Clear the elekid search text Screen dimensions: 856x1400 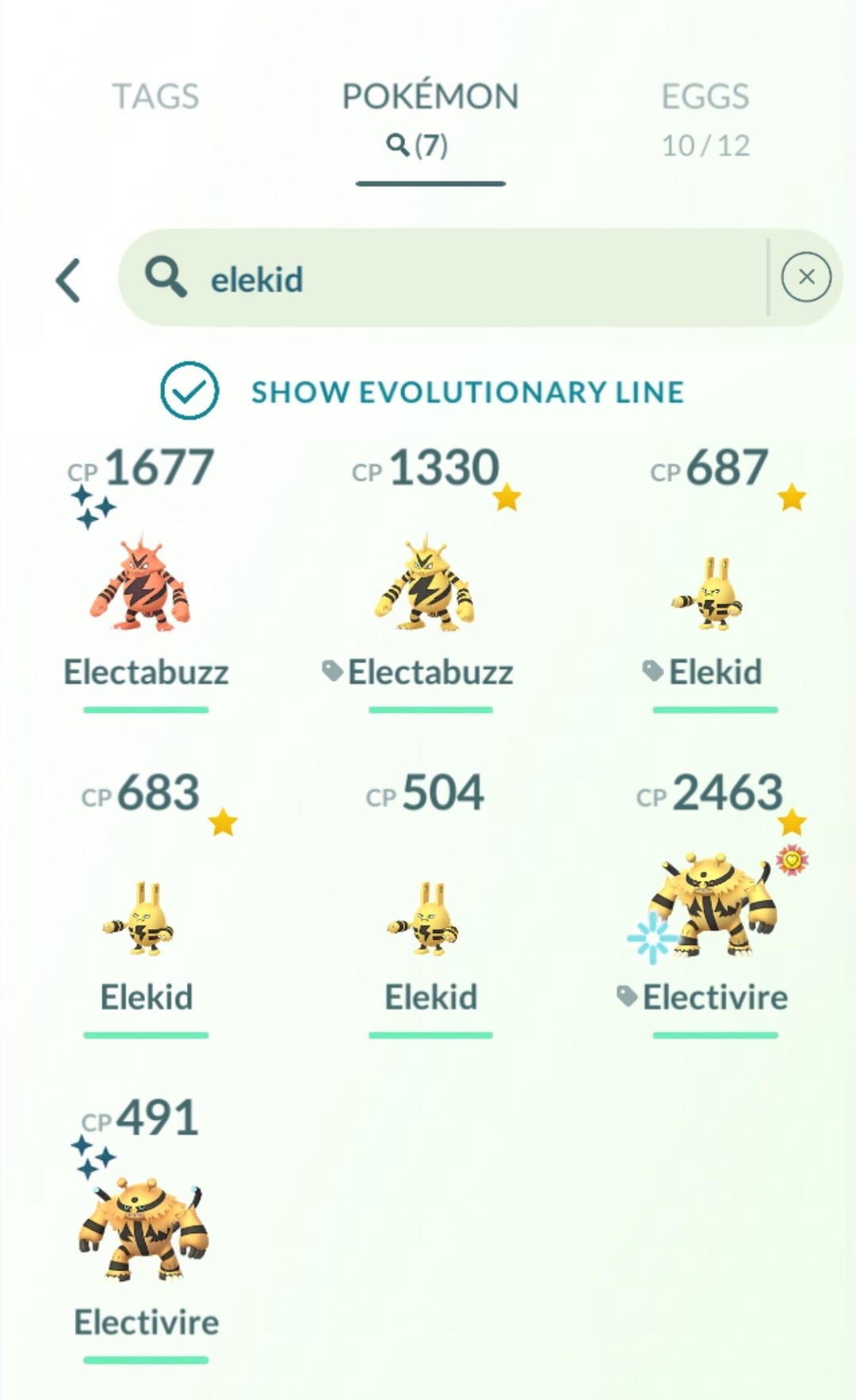[805, 277]
